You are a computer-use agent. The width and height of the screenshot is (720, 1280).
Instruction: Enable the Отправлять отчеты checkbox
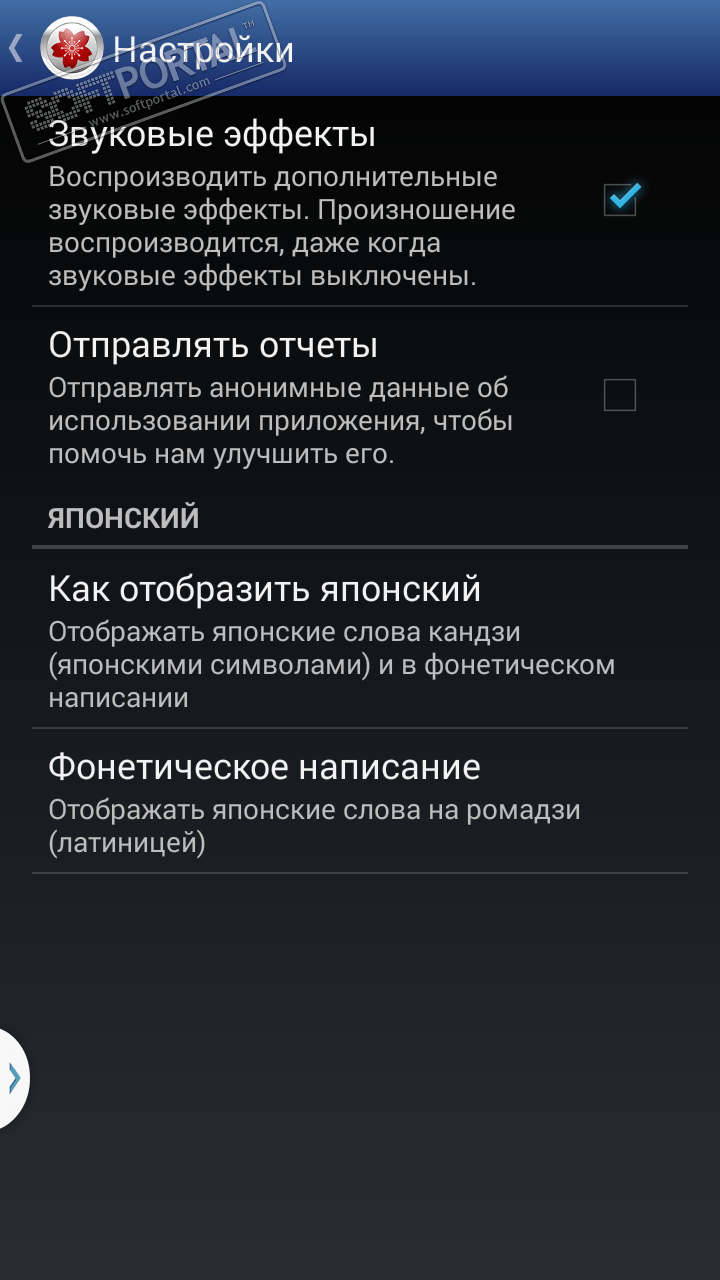pyautogui.click(x=620, y=396)
